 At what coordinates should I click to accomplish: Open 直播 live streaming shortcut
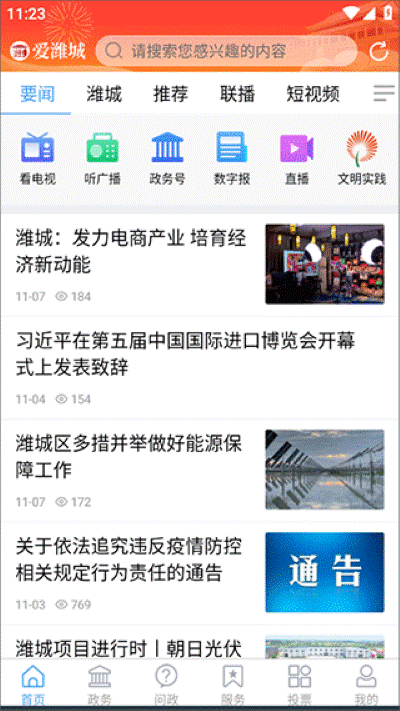297,158
